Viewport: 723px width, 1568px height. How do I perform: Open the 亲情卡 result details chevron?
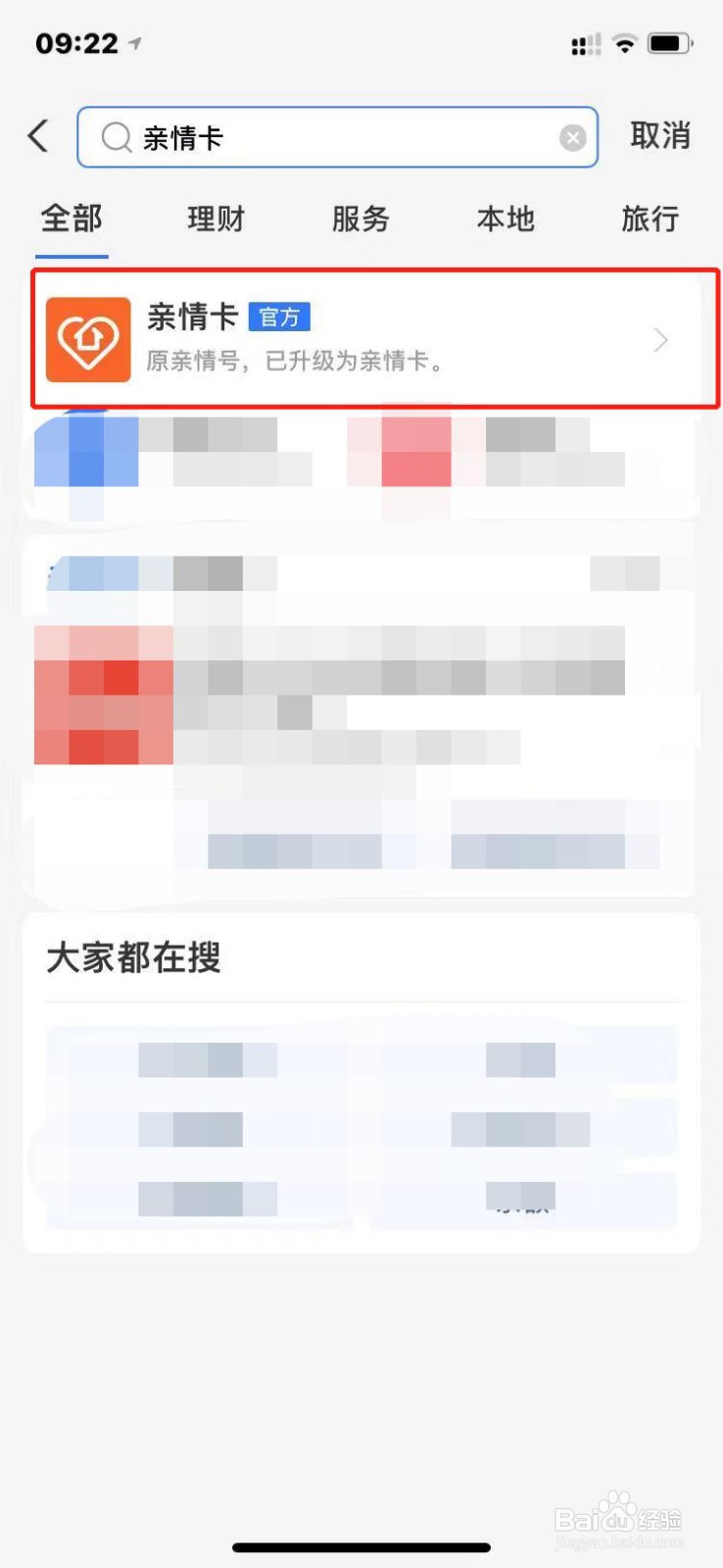tap(660, 339)
